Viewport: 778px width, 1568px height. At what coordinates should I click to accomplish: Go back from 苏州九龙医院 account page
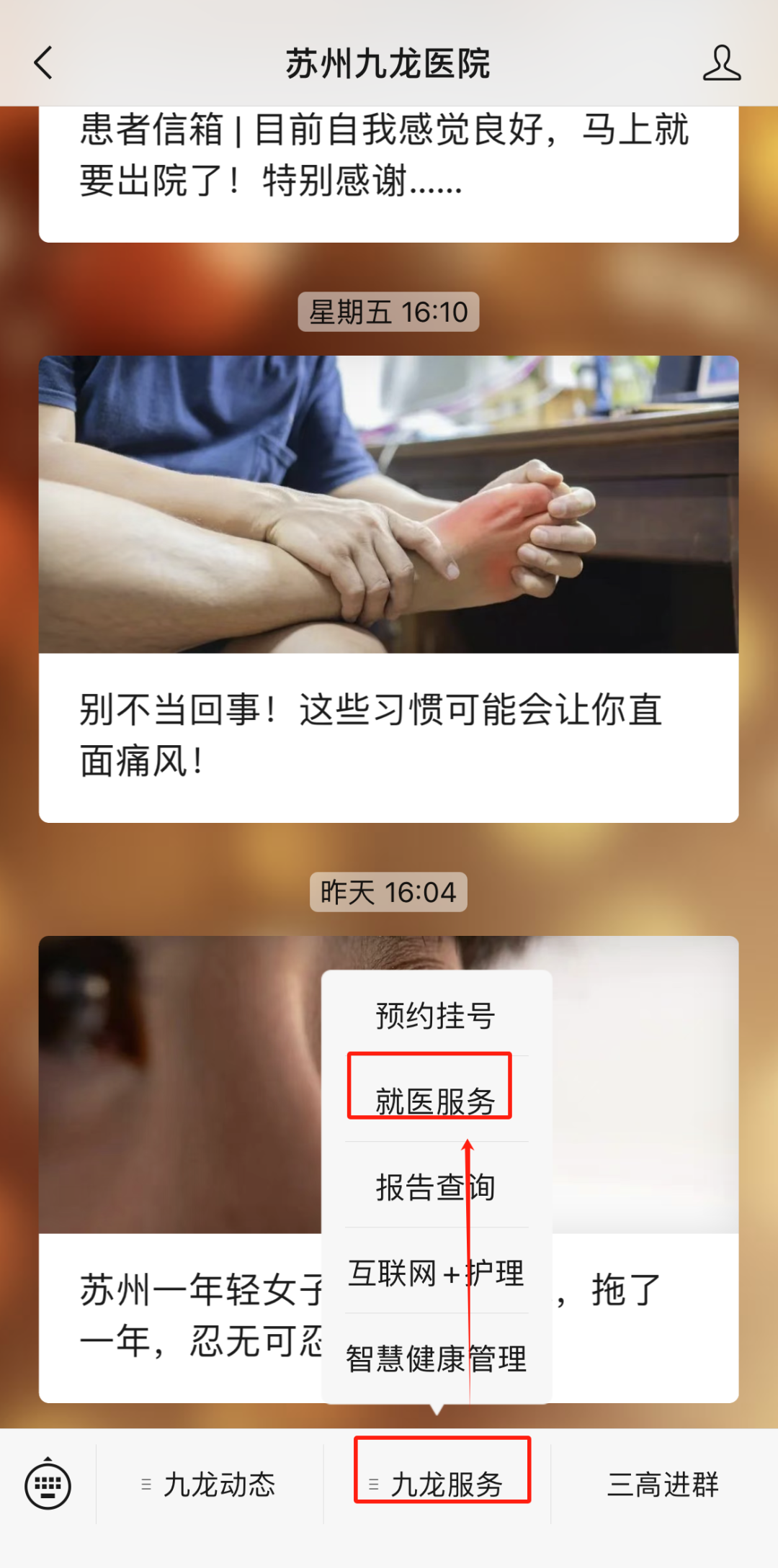click(x=45, y=63)
